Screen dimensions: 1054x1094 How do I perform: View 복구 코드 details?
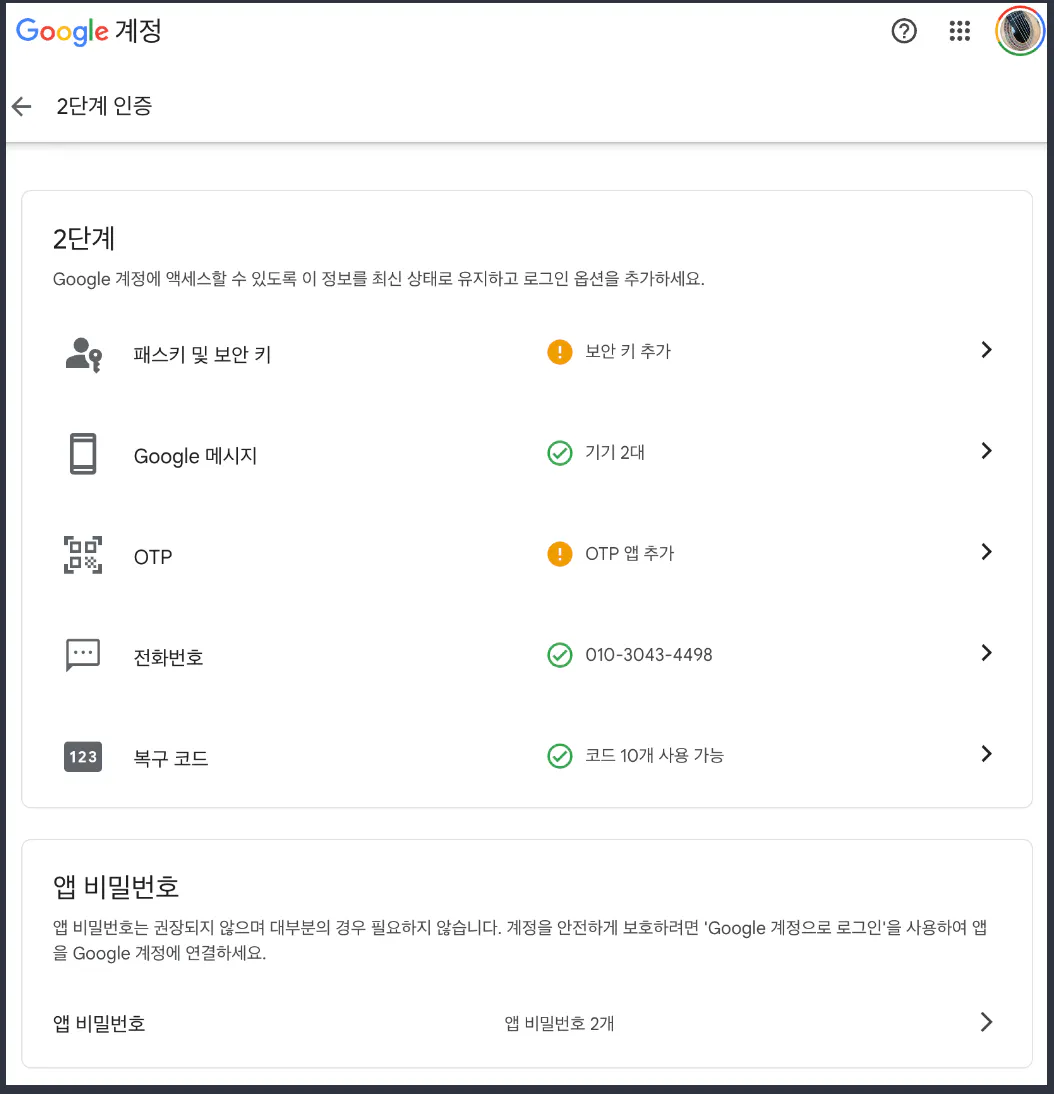tap(526, 756)
